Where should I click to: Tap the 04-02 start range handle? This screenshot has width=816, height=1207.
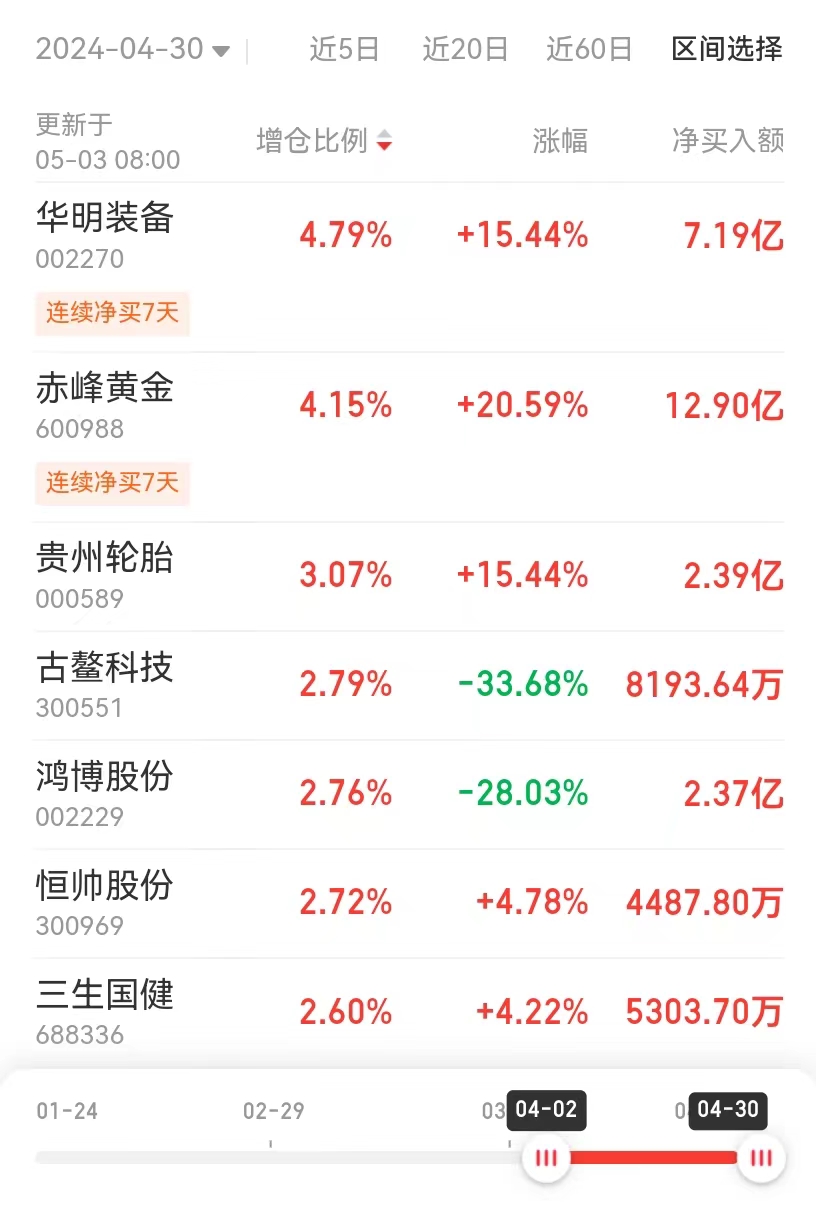[x=546, y=1158]
